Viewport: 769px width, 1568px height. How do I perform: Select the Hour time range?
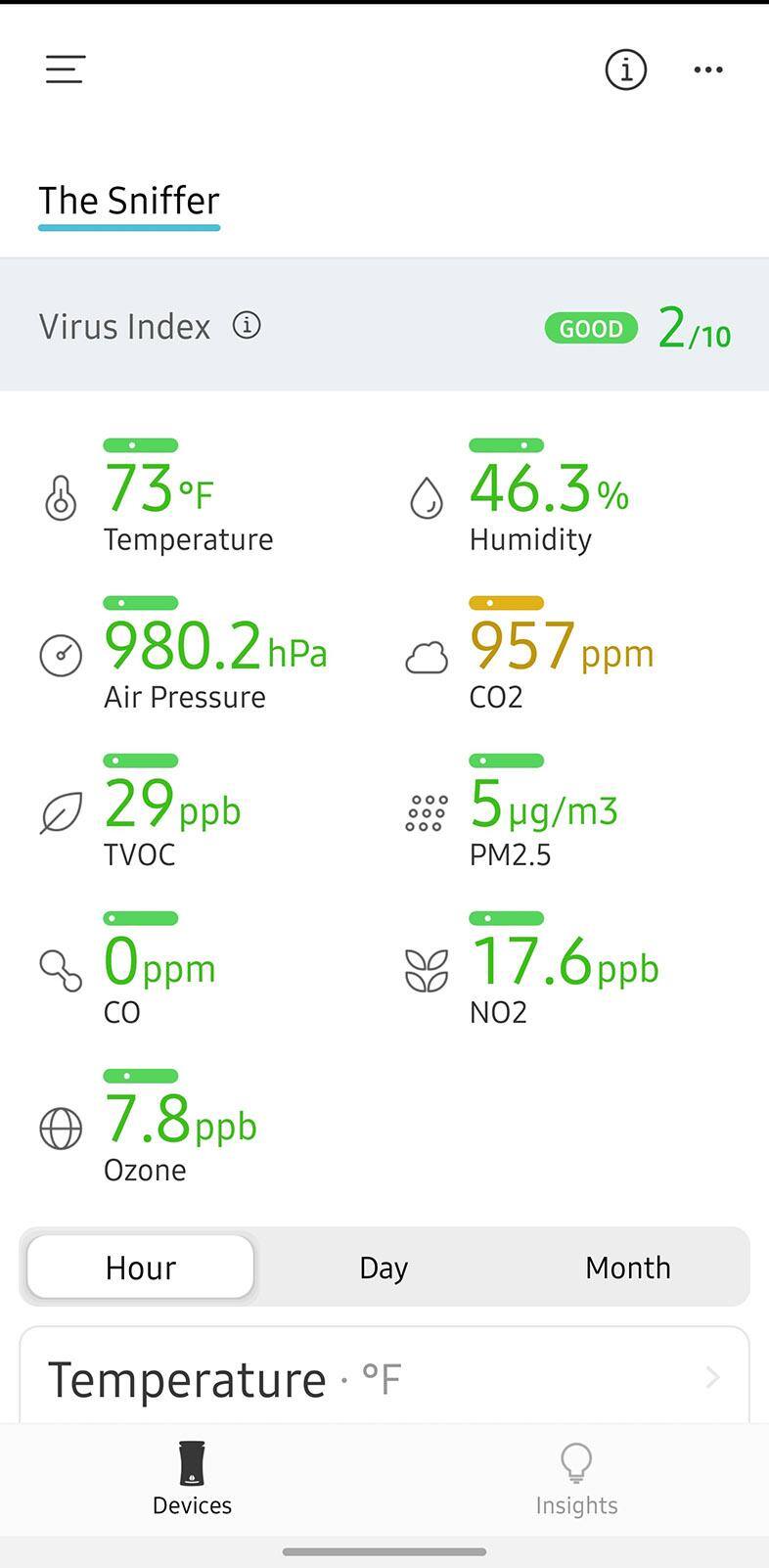pyautogui.click(x=141, y=1267)
